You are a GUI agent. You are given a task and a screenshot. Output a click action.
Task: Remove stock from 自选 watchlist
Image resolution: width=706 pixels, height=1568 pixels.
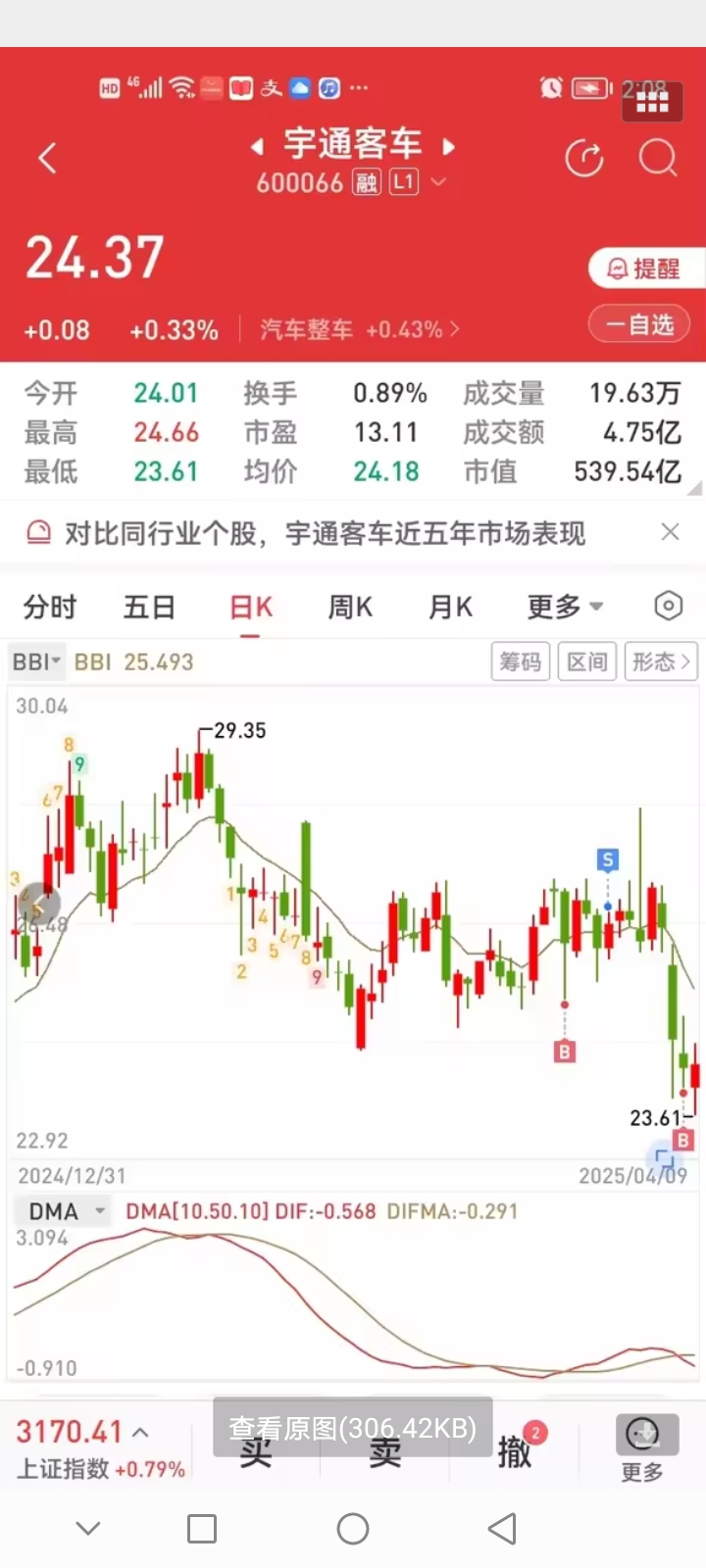[x=639, y=324]
